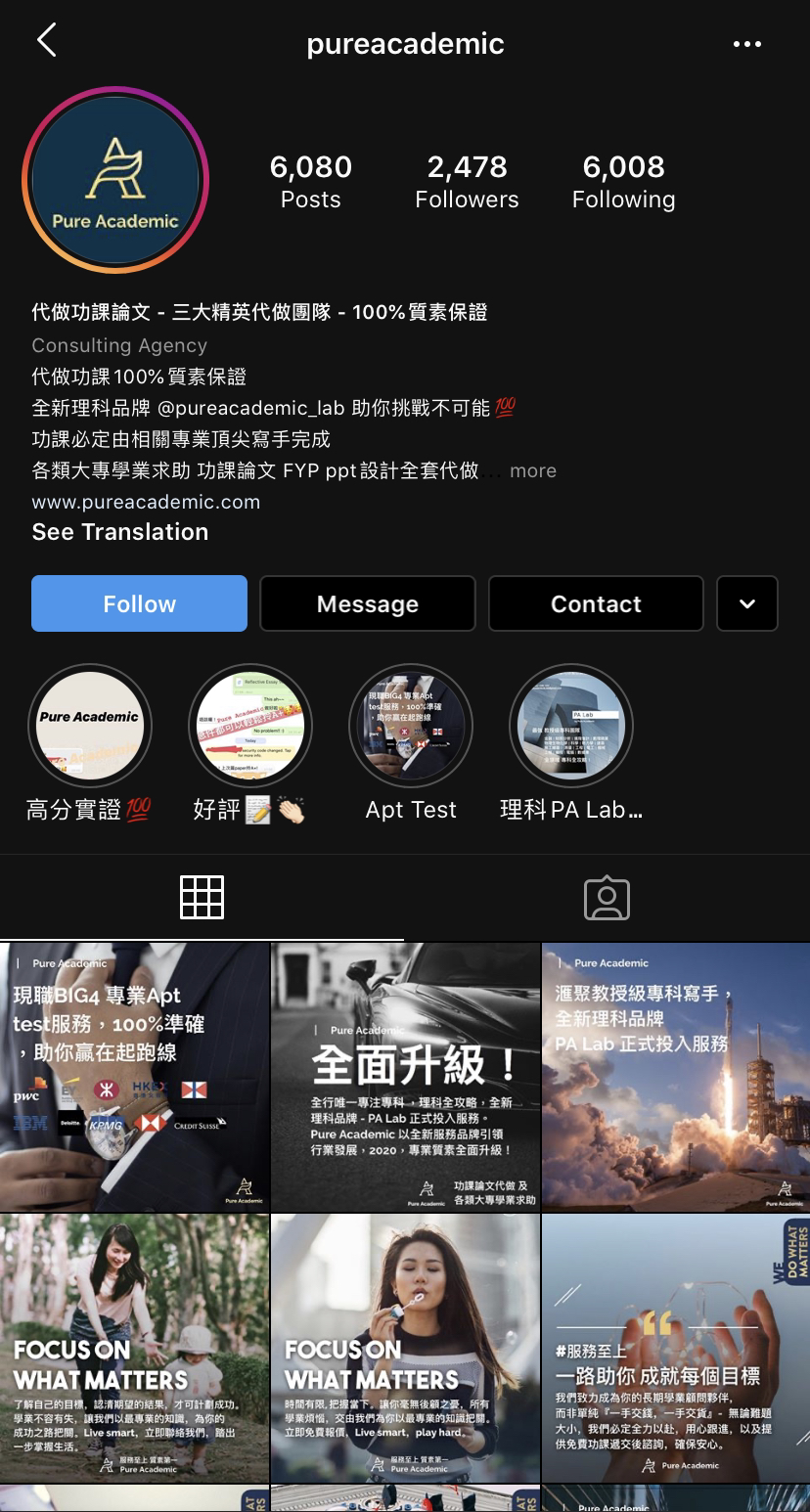View the Pure Academic profile story
This screenshot has width=810, height=1512.
coord(115,180)
